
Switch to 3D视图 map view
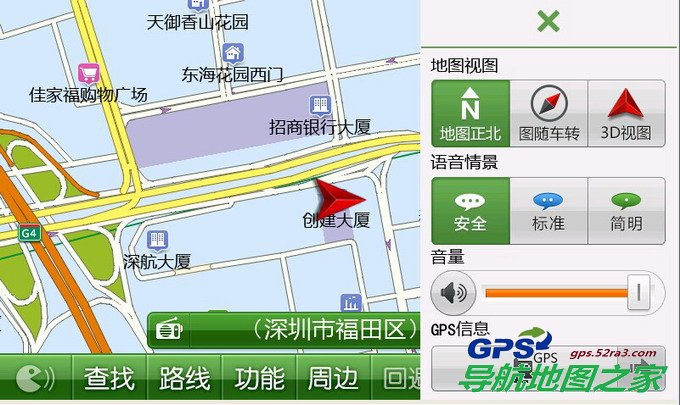click(x=626, y=113)
